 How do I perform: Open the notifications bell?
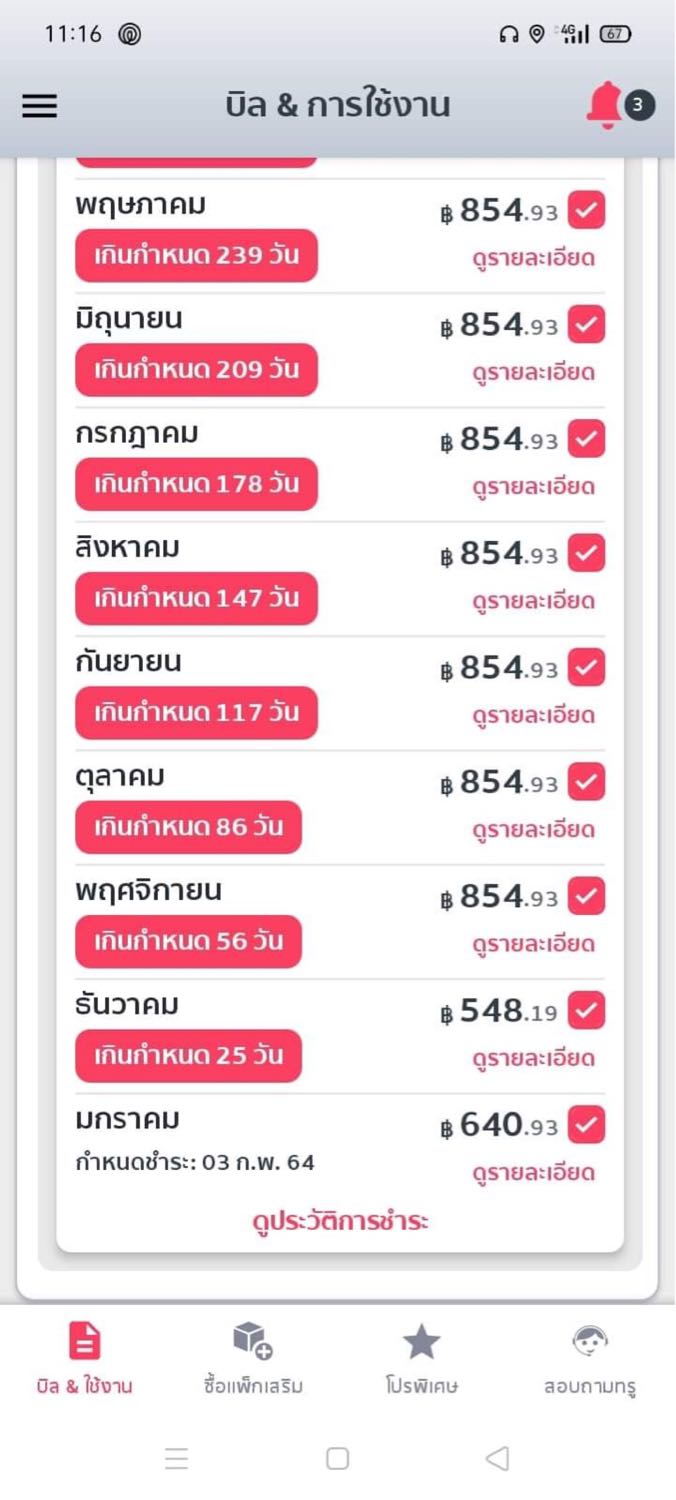coord(605,105)
